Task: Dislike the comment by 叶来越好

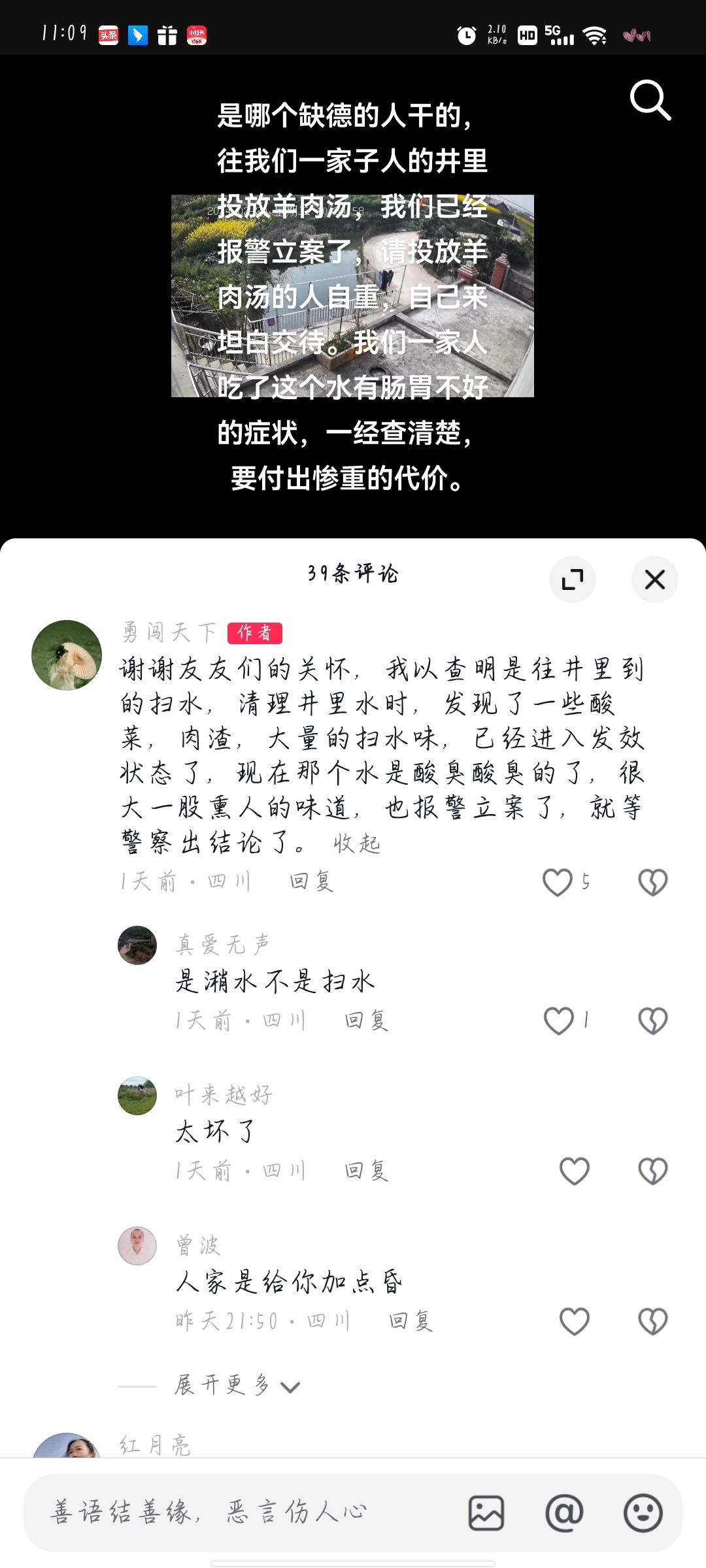Action: [652, 1171]
